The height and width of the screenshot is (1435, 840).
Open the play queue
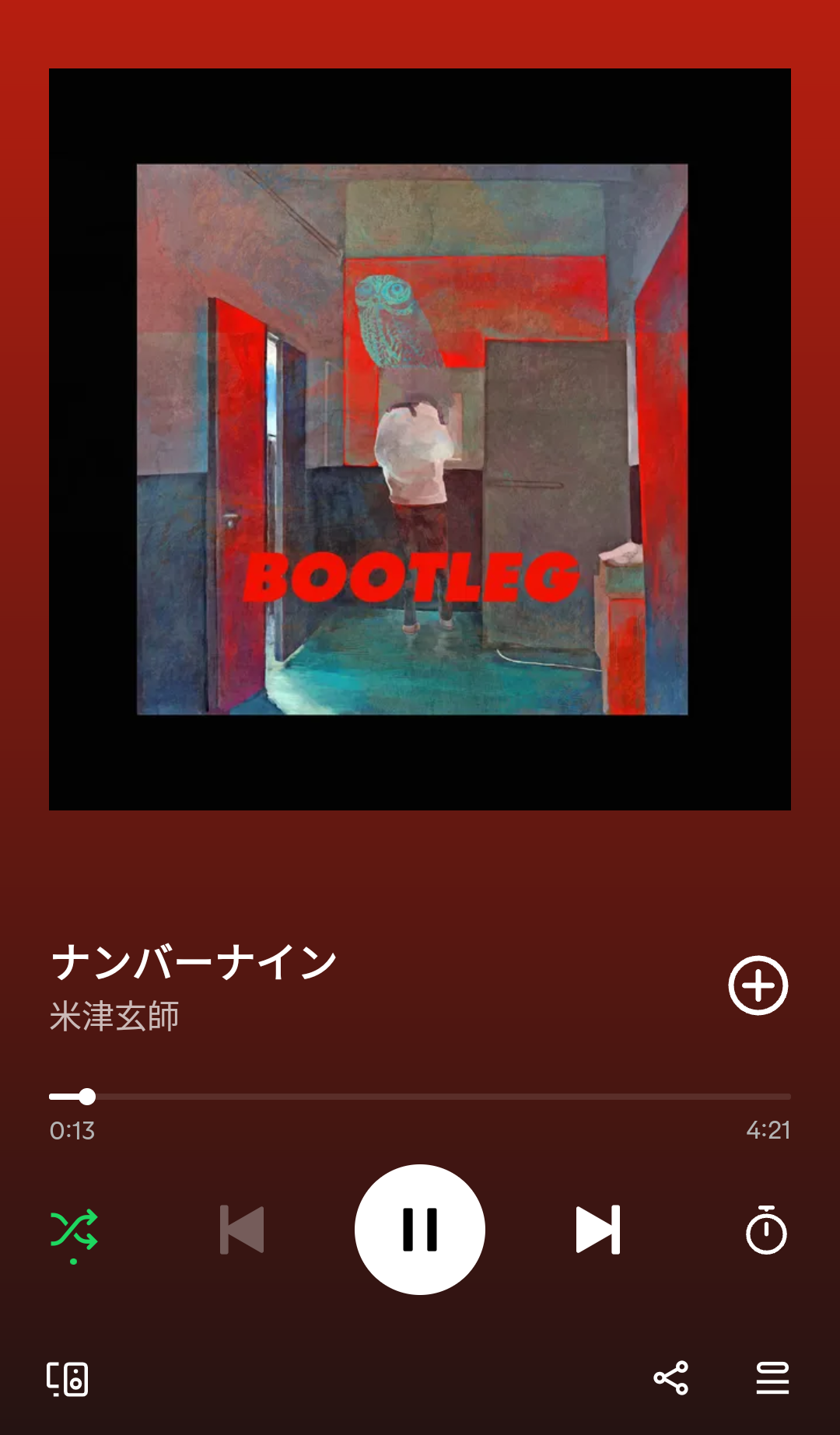772,1378
